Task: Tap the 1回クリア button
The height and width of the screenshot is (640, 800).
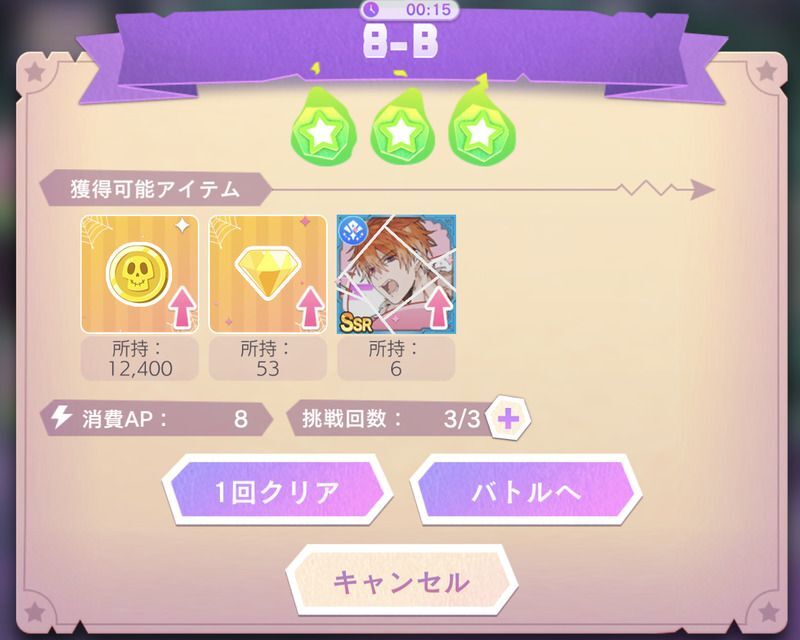Action: [276, 493]
